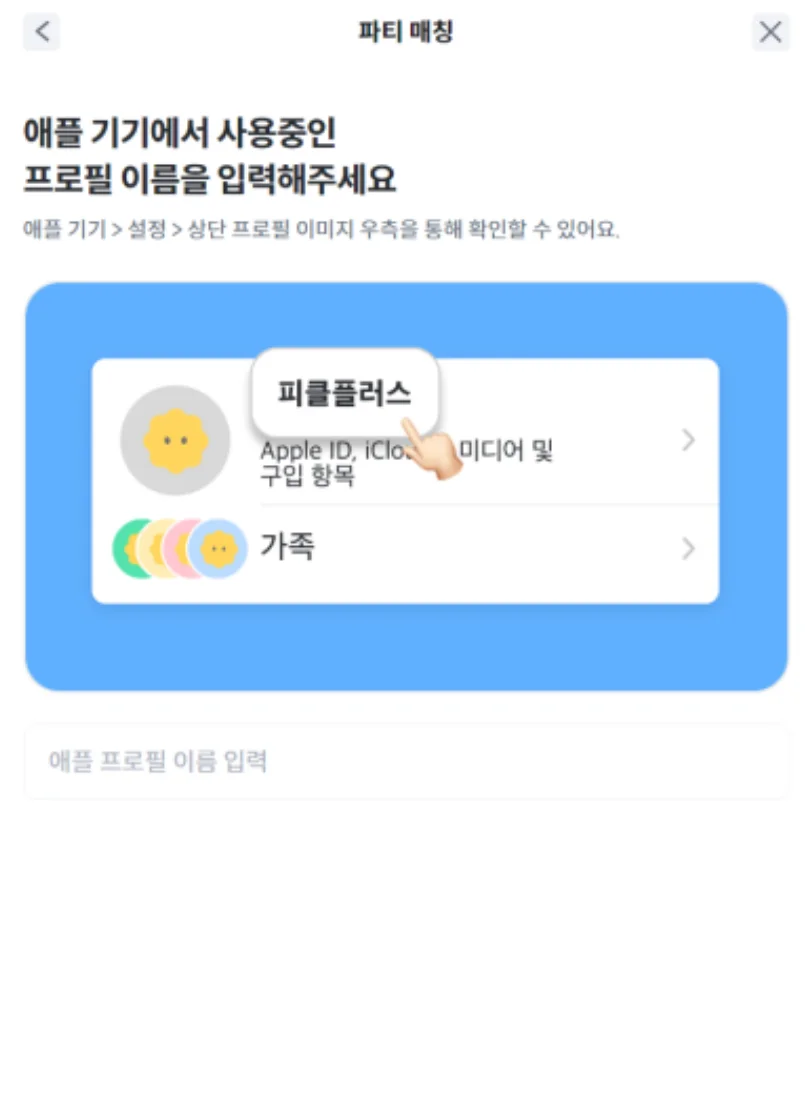The width and height of the screenshot is (805, 1120).
Task: Go back to the previous step
Action: (x=41, y=32)
